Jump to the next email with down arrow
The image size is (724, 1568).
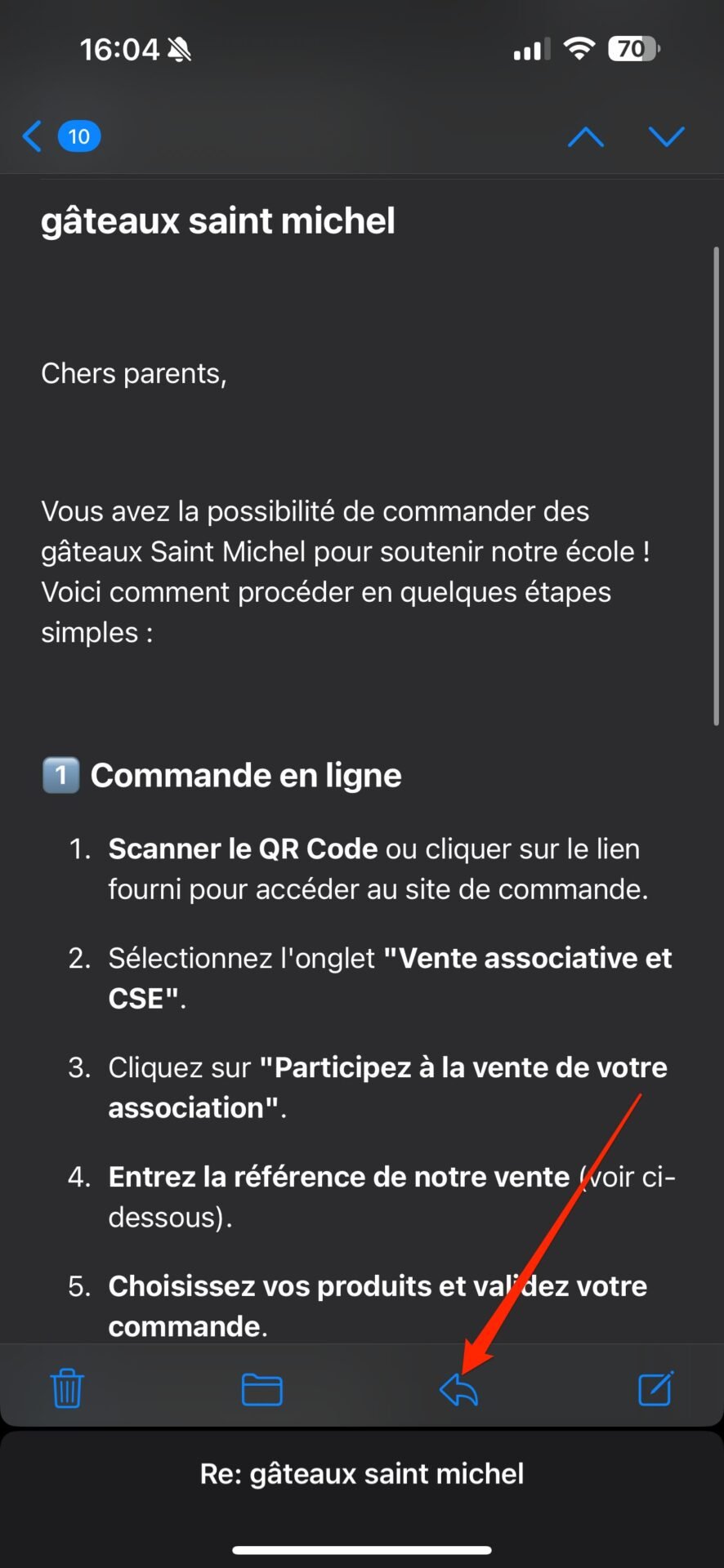(x=667, y=136)
